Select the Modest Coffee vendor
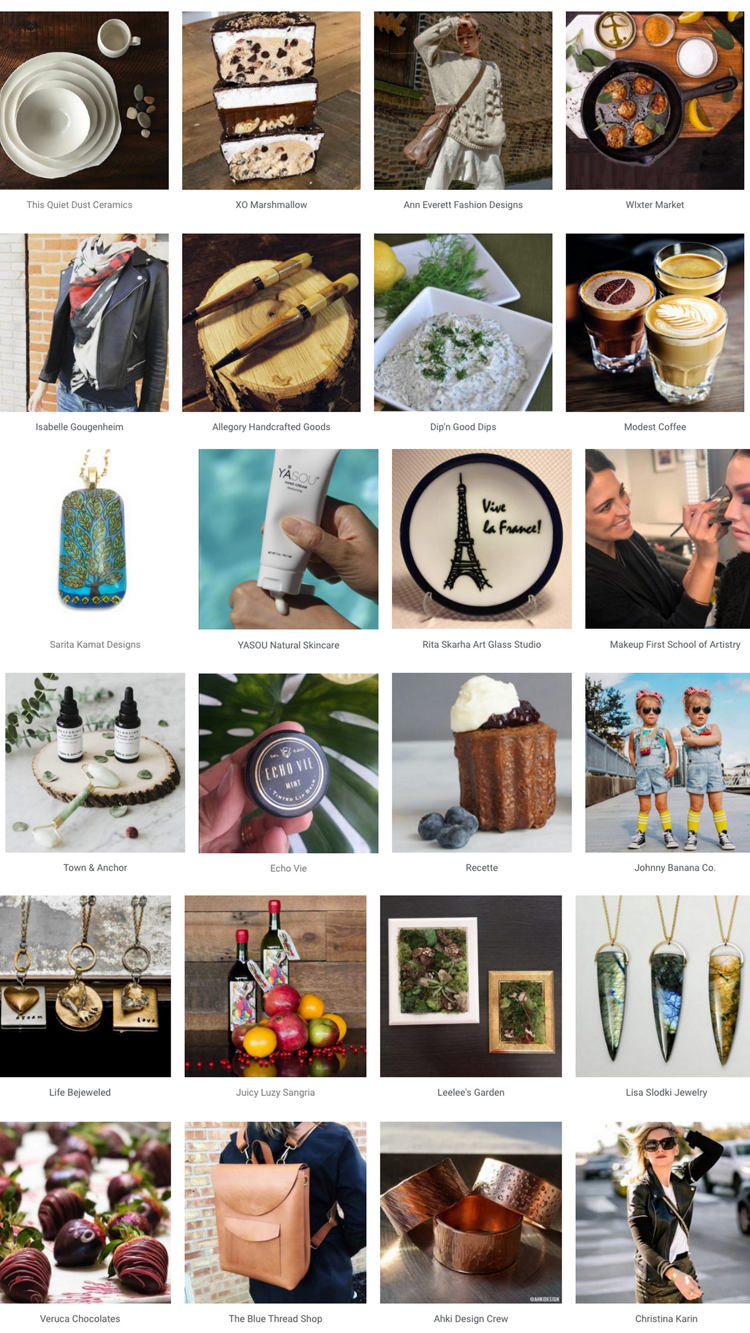 [655, 322]
